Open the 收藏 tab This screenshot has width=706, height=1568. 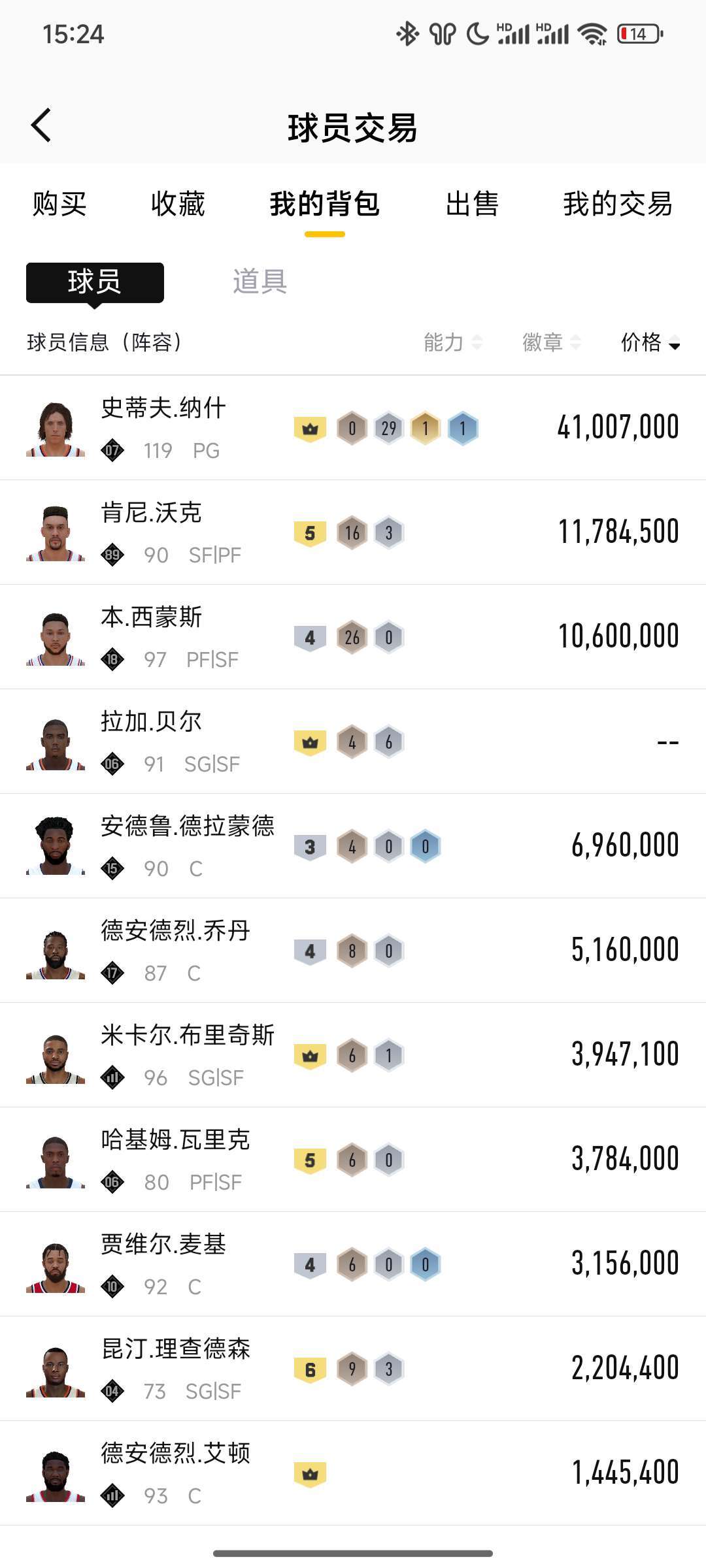[178, 204]
